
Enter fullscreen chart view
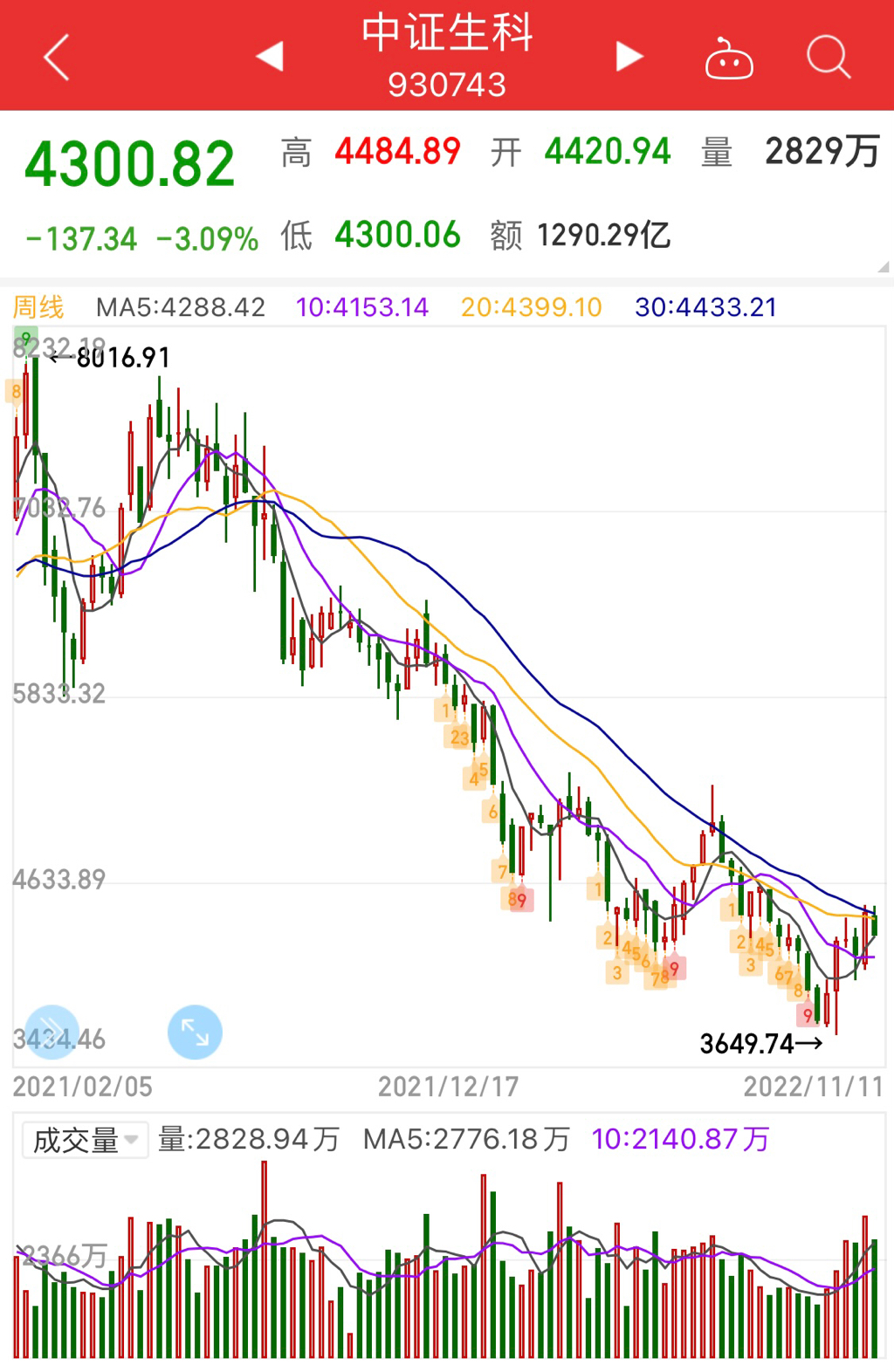click(195, 1032)
